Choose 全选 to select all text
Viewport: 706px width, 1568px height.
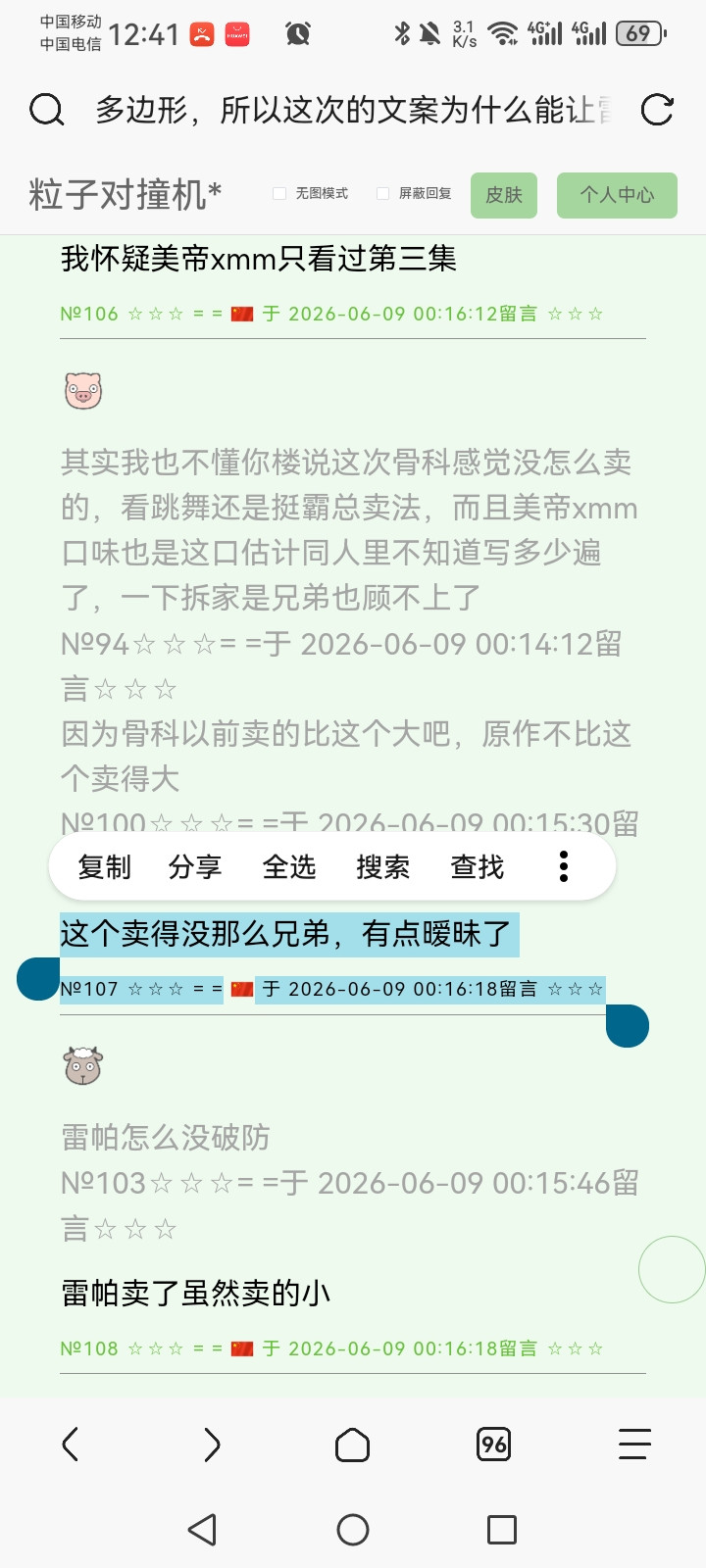(x=289, y=867)
